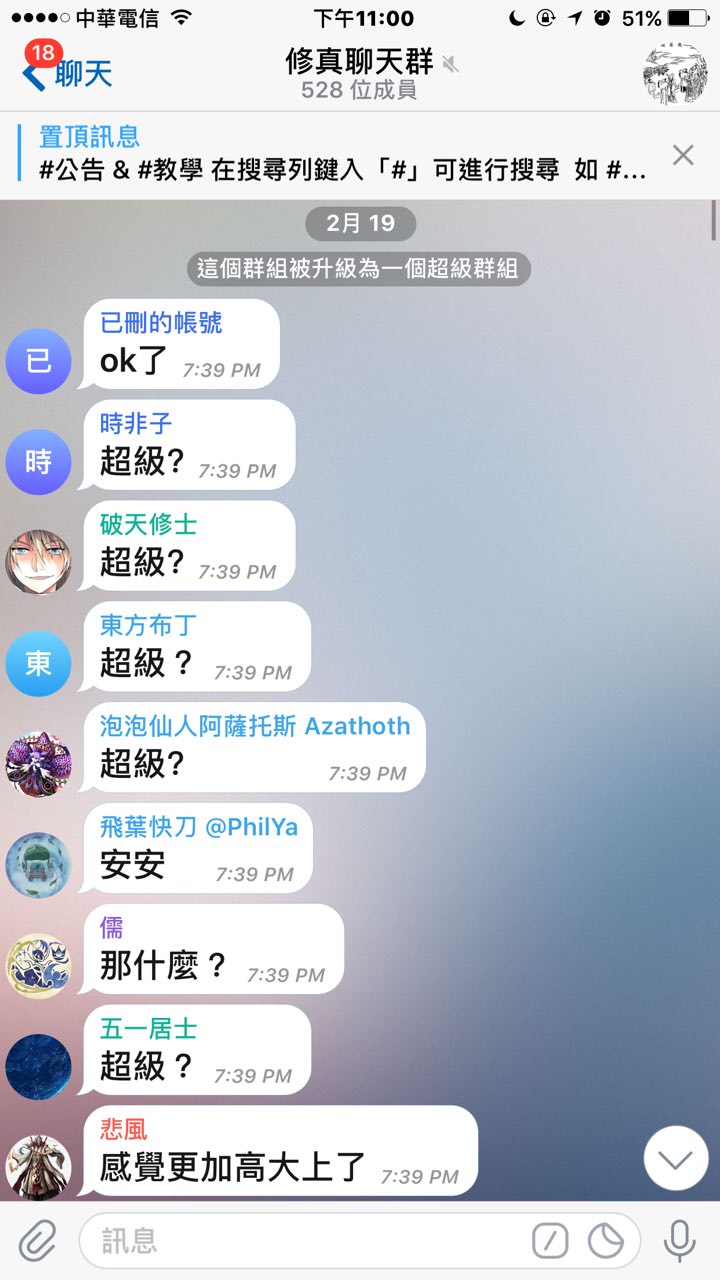View 儒's profile avatar
Image resolution: width=720 pixels, height=1280 pixels.
(x=38, y=966)
